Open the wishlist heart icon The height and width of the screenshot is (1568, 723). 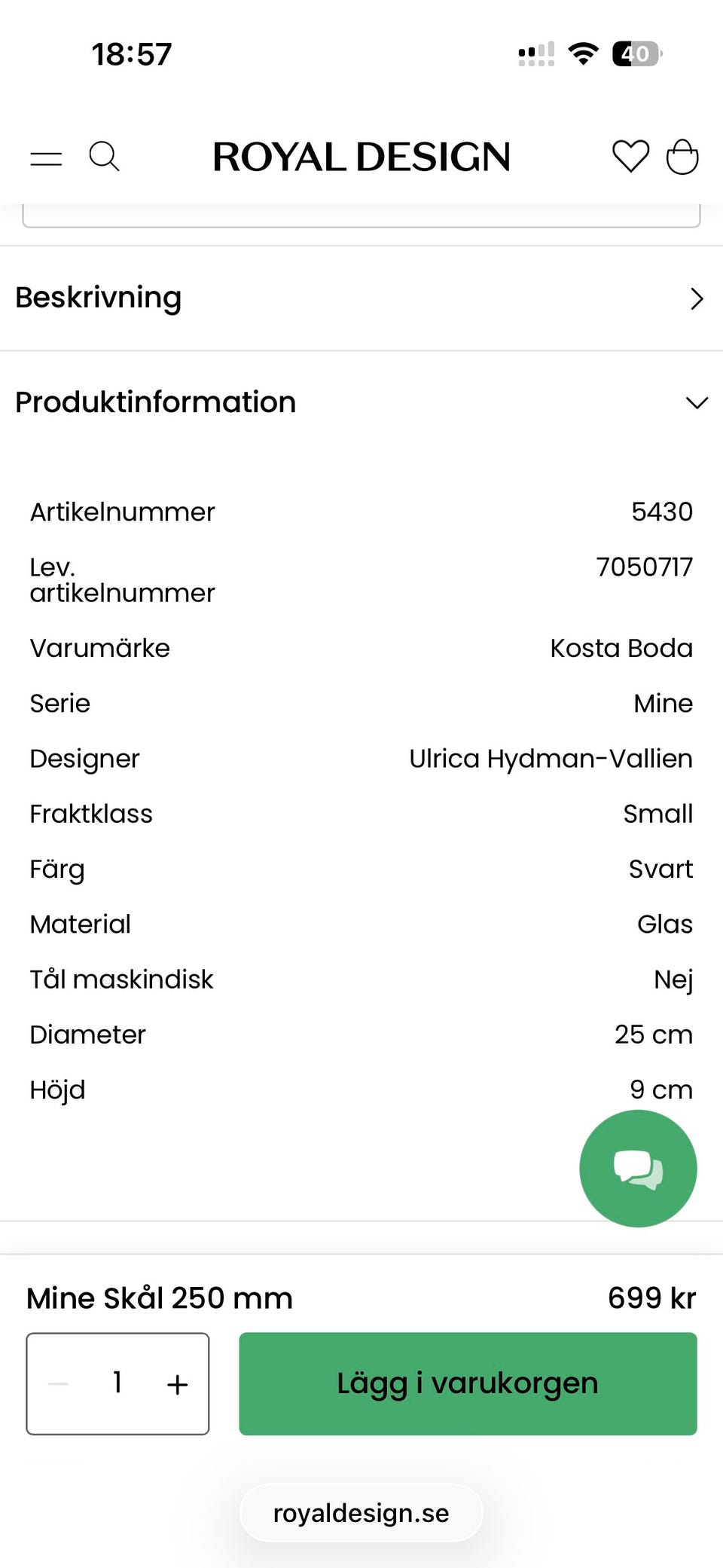point(630,157)
